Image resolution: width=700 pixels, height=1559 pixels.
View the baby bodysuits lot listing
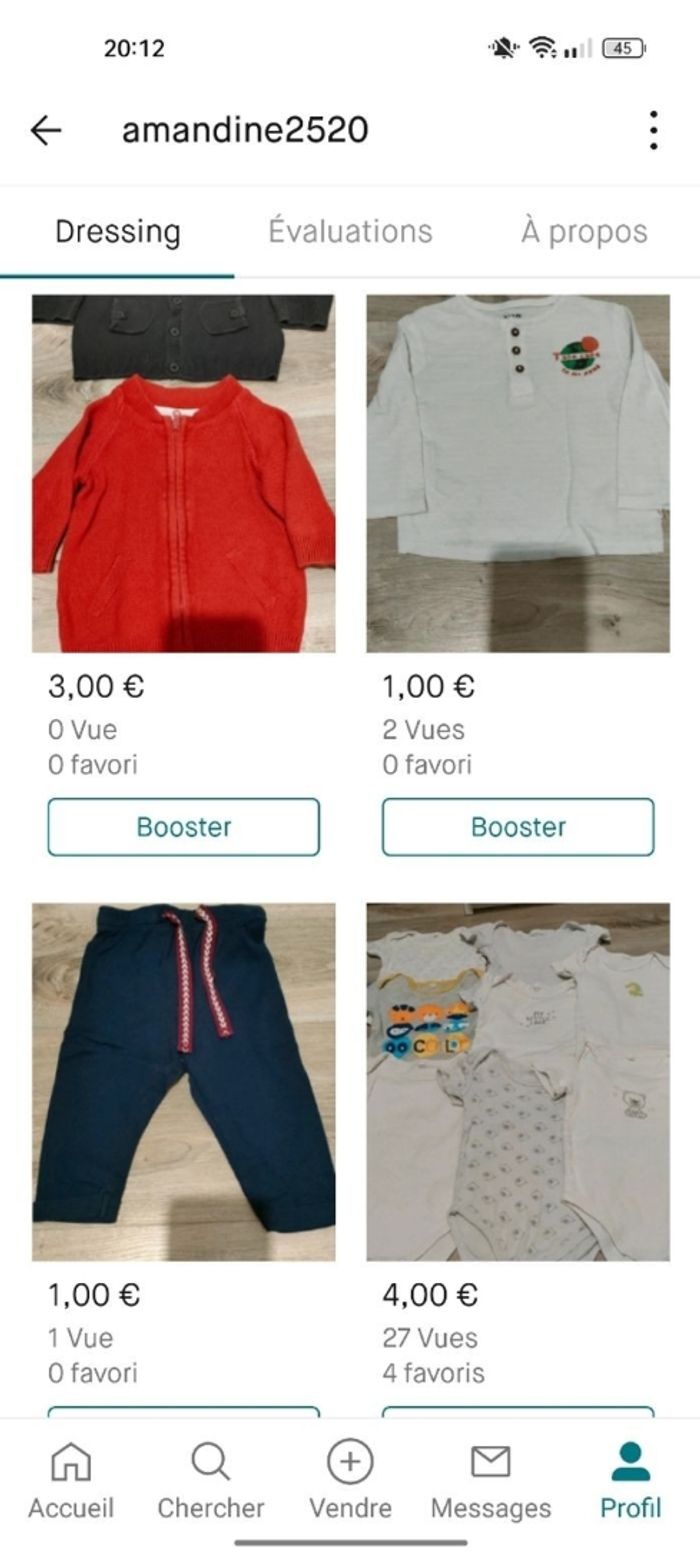(x=518, y=1081)
